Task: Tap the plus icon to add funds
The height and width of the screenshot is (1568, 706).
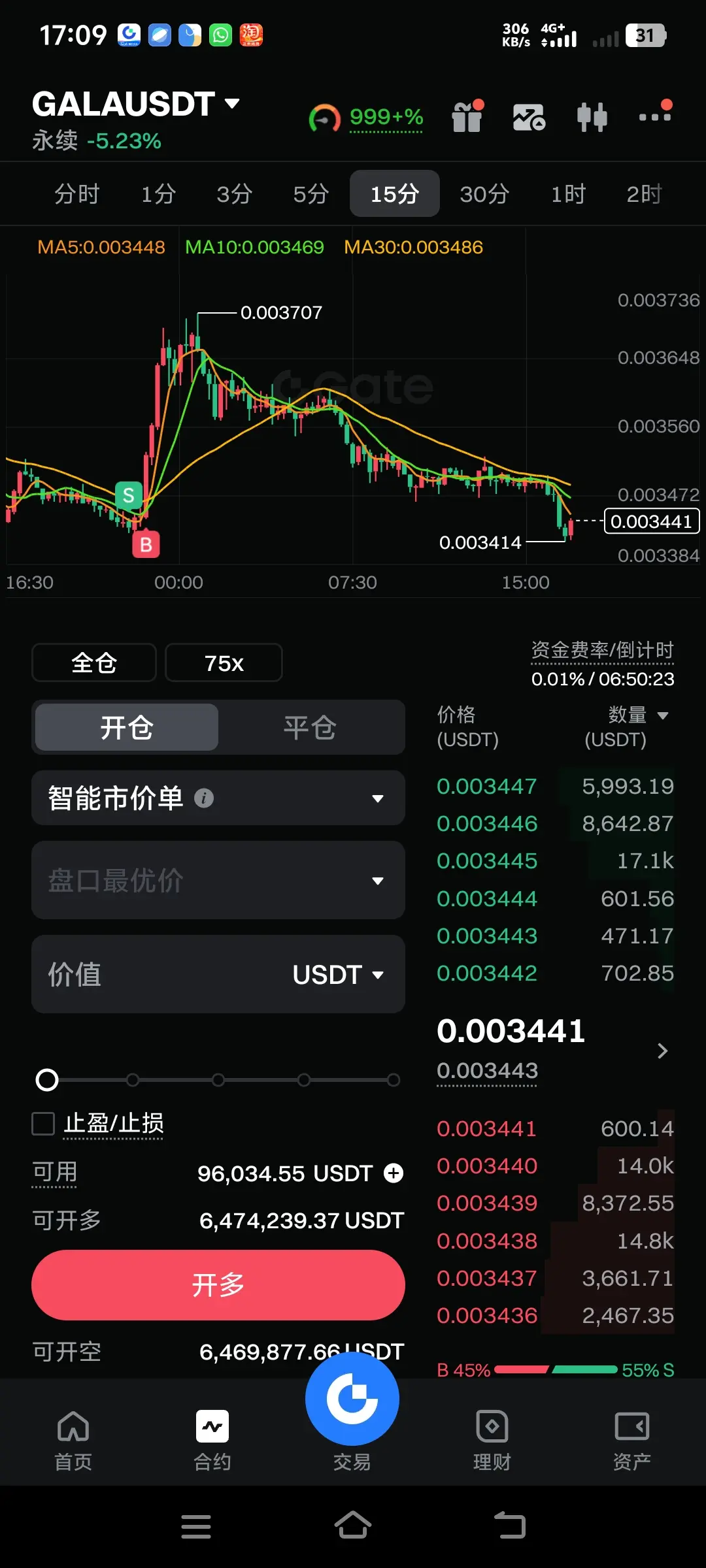Action: pyautogui.click(x=394, y=1173)
